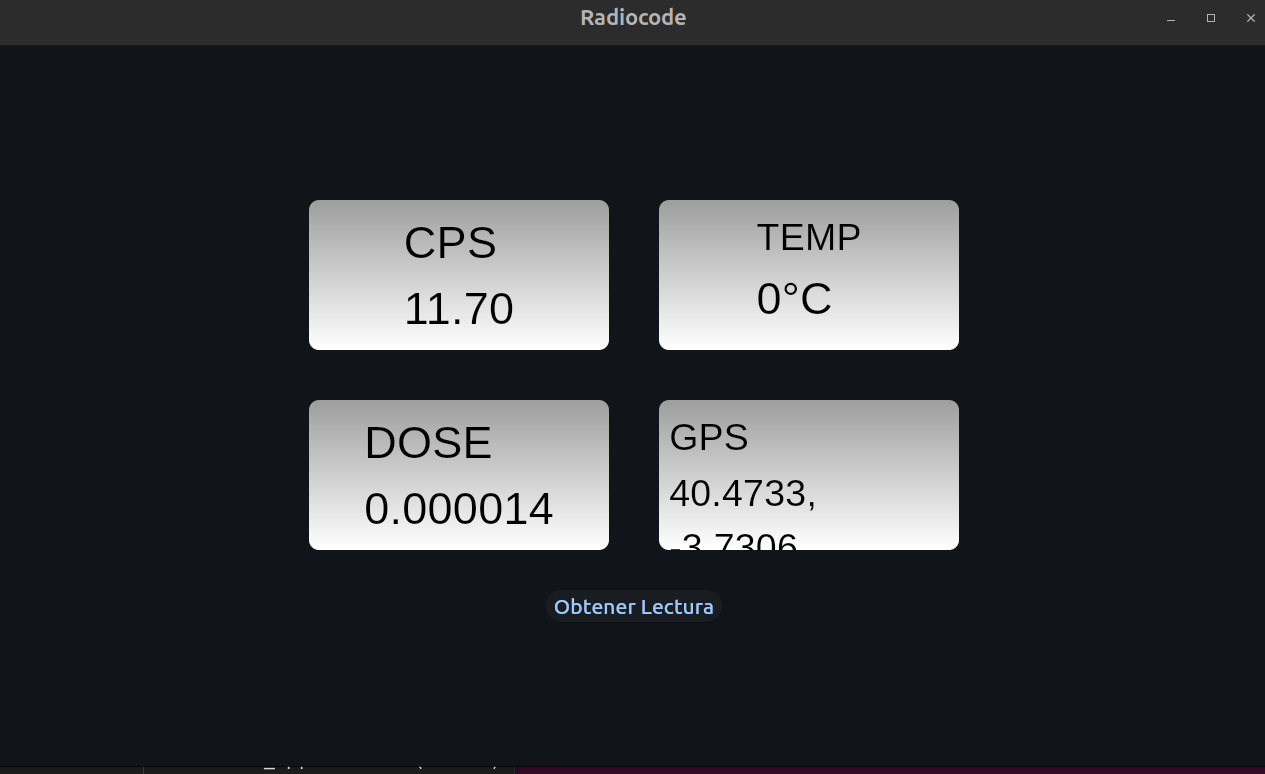Minimize the Radiocode window
Viewport: 1265px width, 774px height.
click(x=1170, y=18)
